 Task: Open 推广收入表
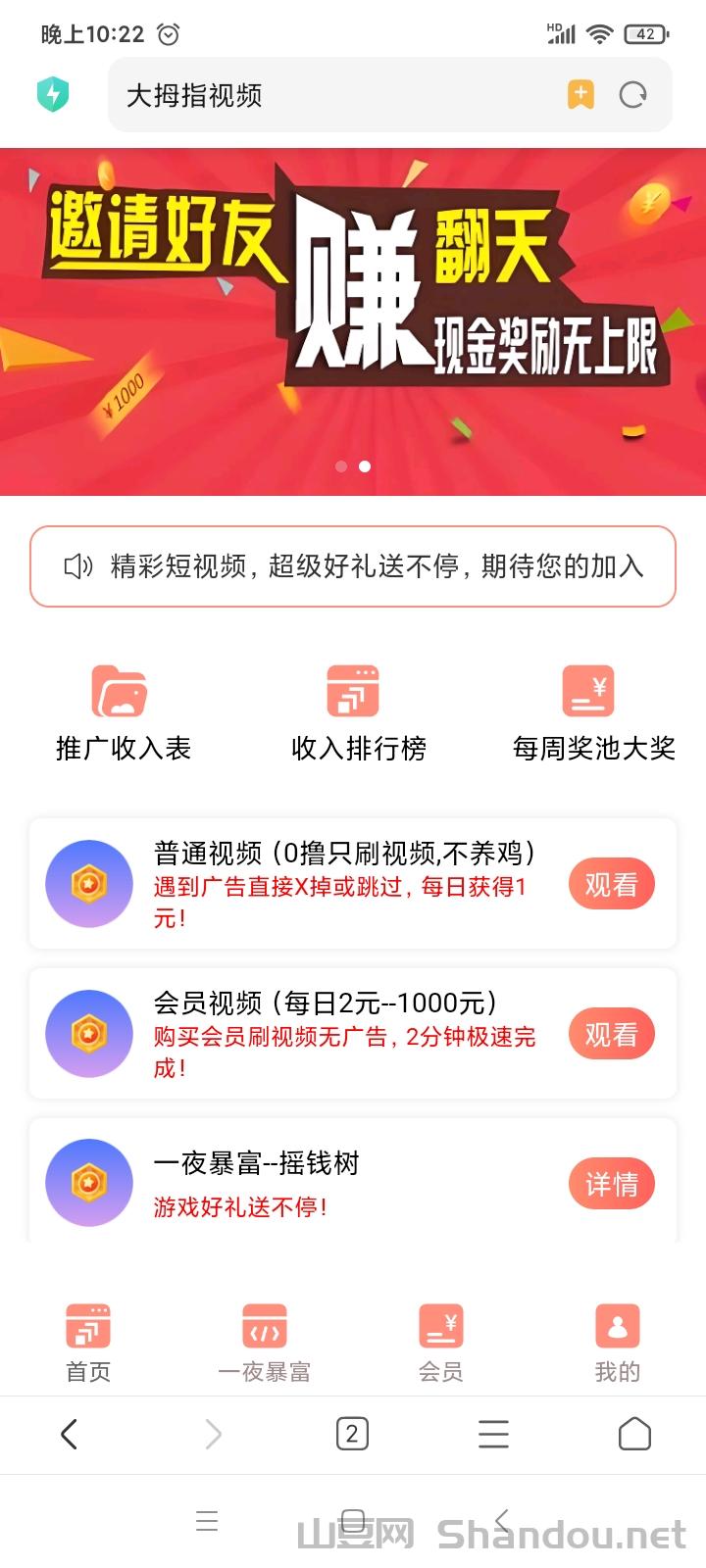pos(123,713)
